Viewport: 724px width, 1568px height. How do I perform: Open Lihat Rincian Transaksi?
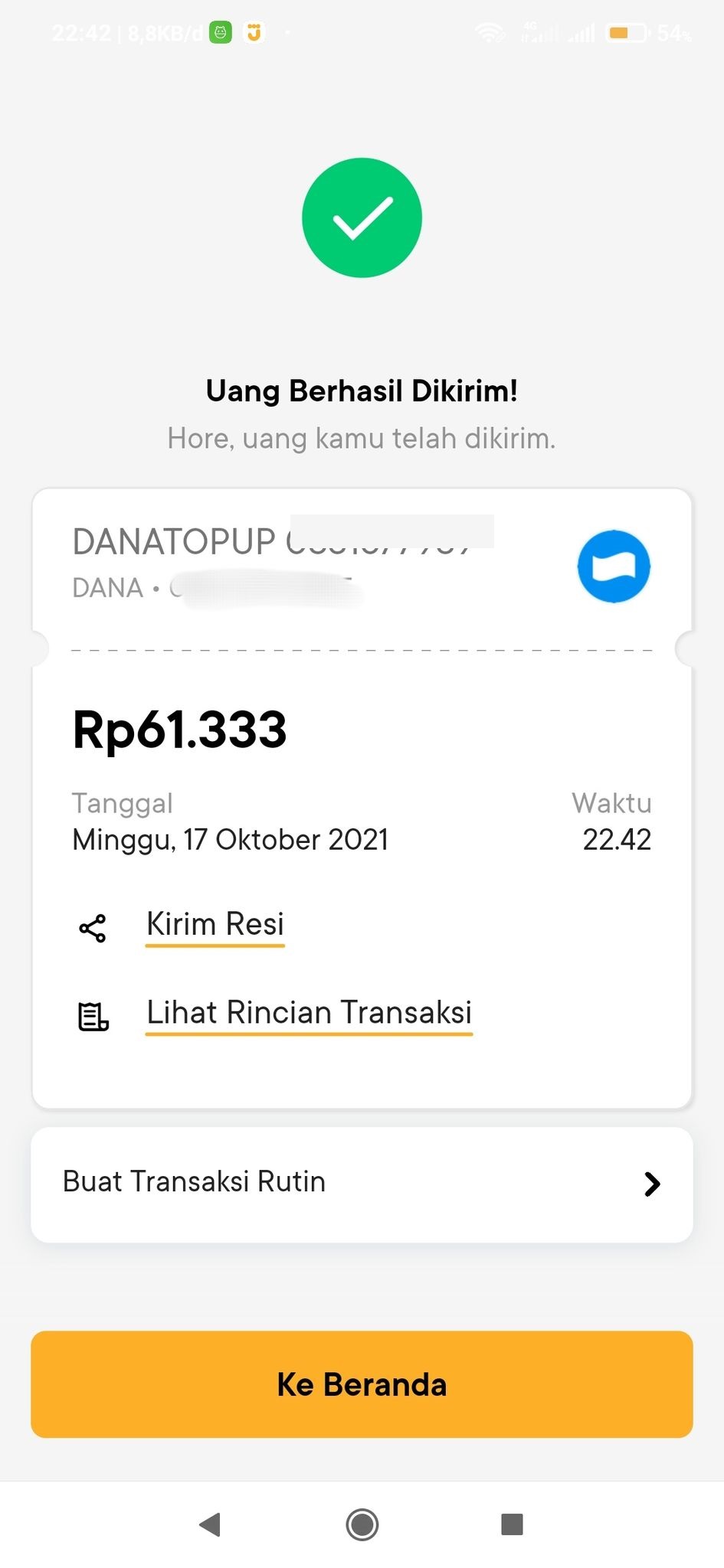(308, 1012)
